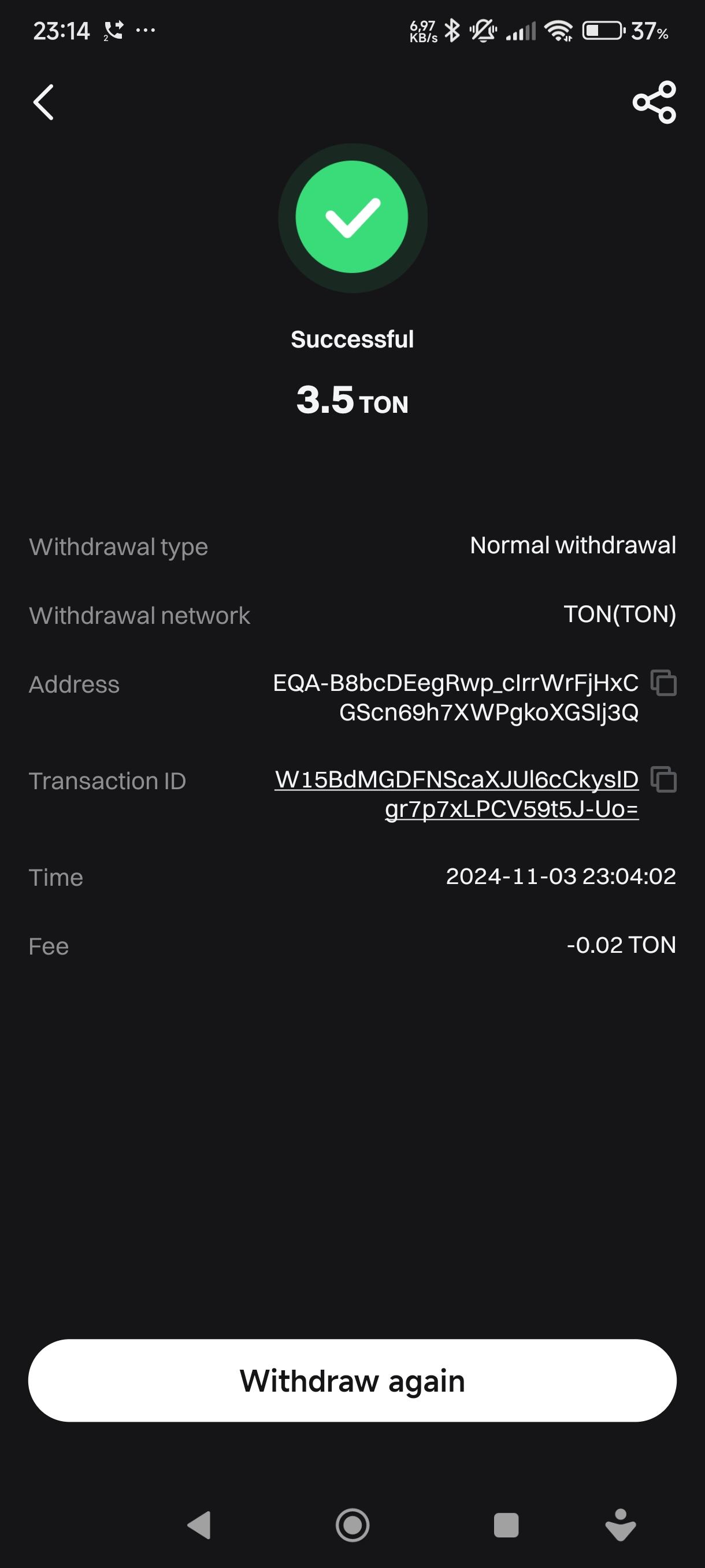Go back using the top arrow

(44, 102)
